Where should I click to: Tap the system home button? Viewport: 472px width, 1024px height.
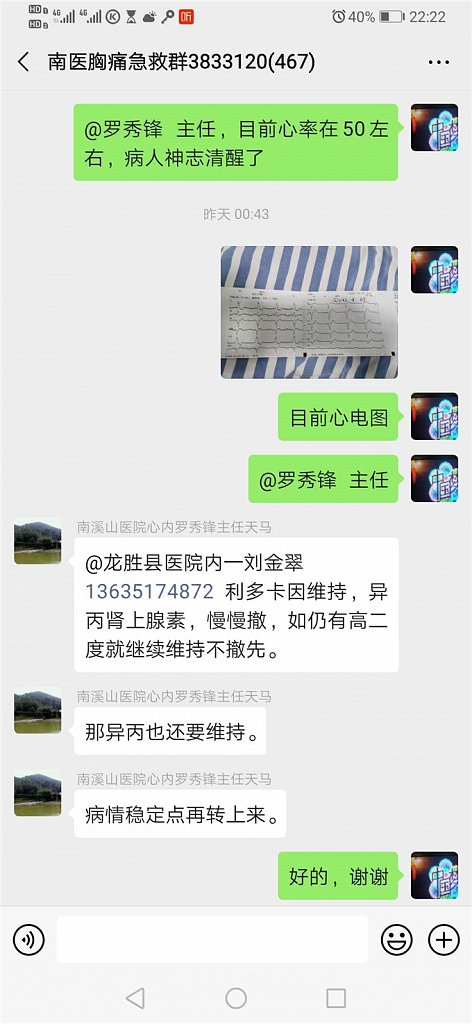[x=236, y=998]
